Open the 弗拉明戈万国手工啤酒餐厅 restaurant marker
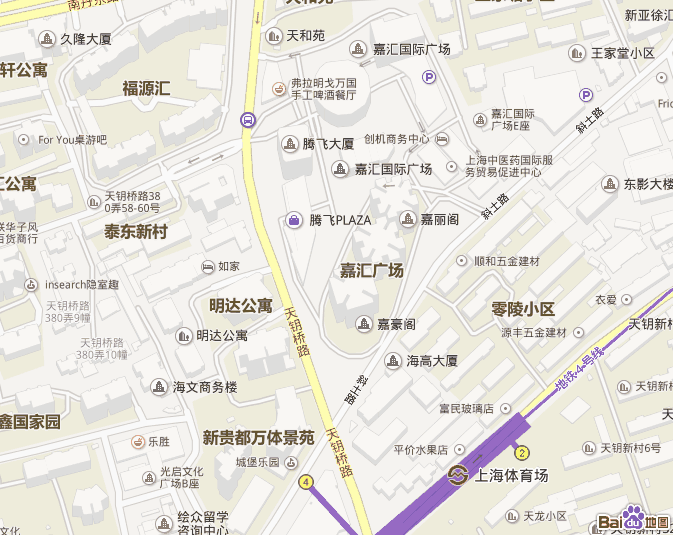673x535 pixels. (x=278, y=89)
